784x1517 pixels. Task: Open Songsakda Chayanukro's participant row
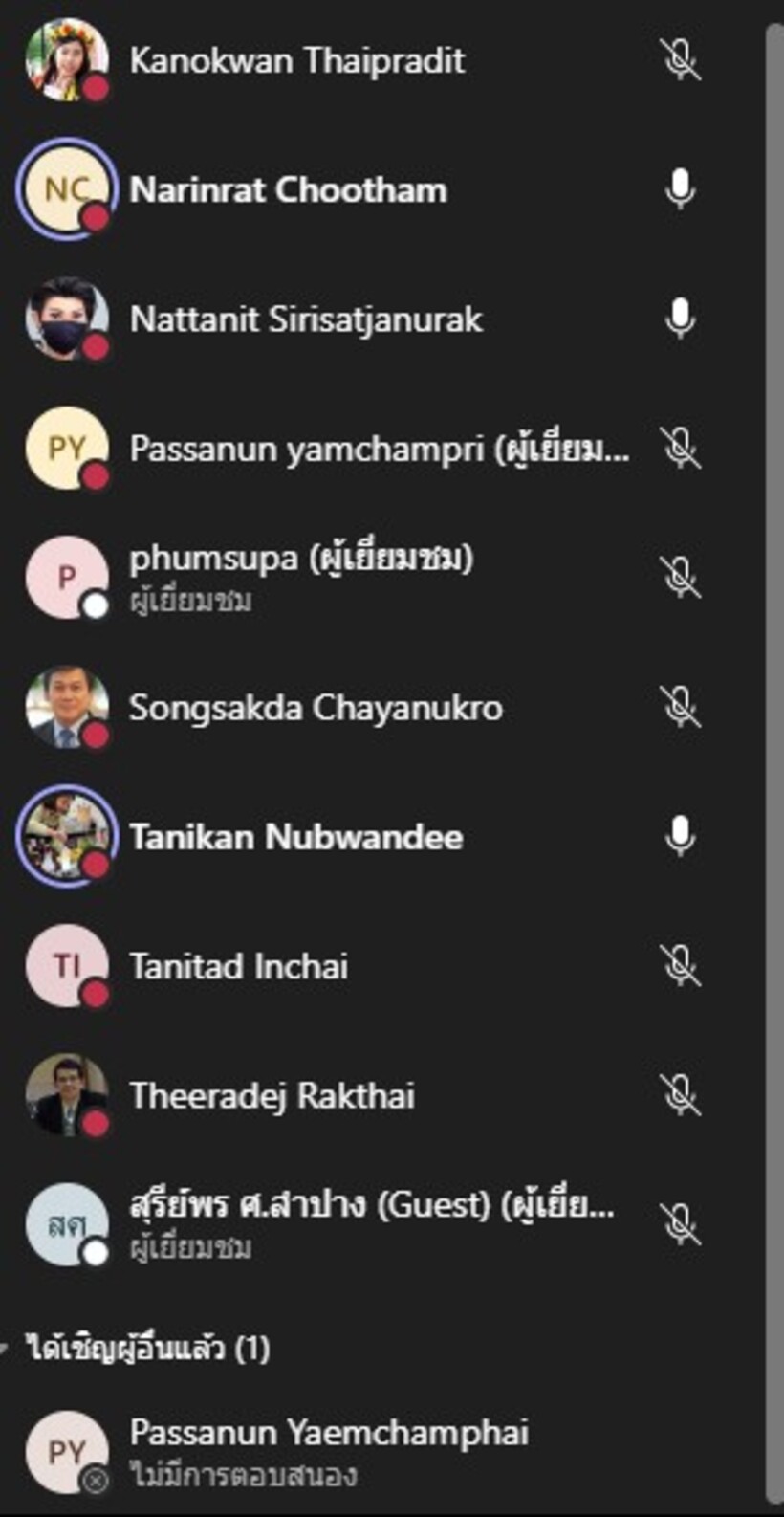point(382,708)
